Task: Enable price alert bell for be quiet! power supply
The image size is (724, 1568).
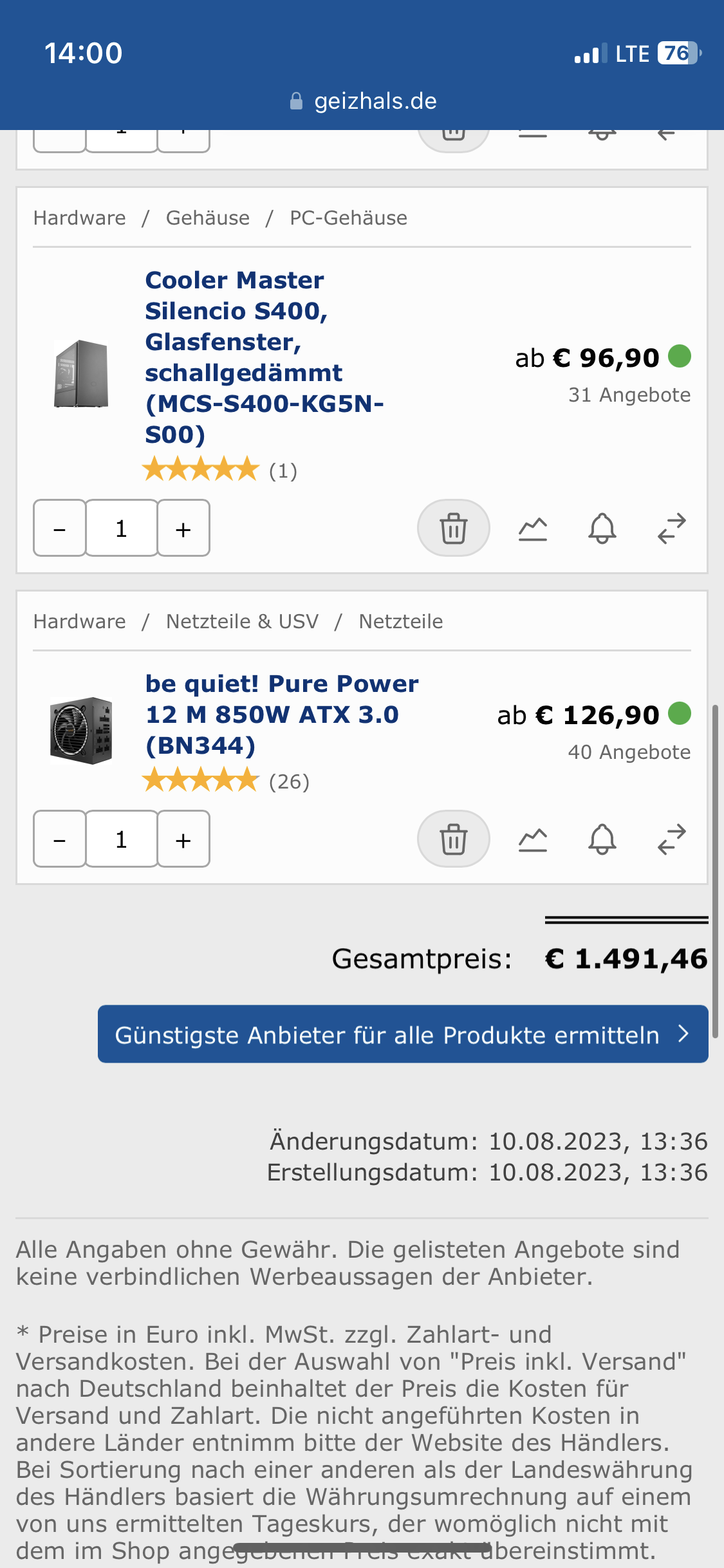Action: 602,839
